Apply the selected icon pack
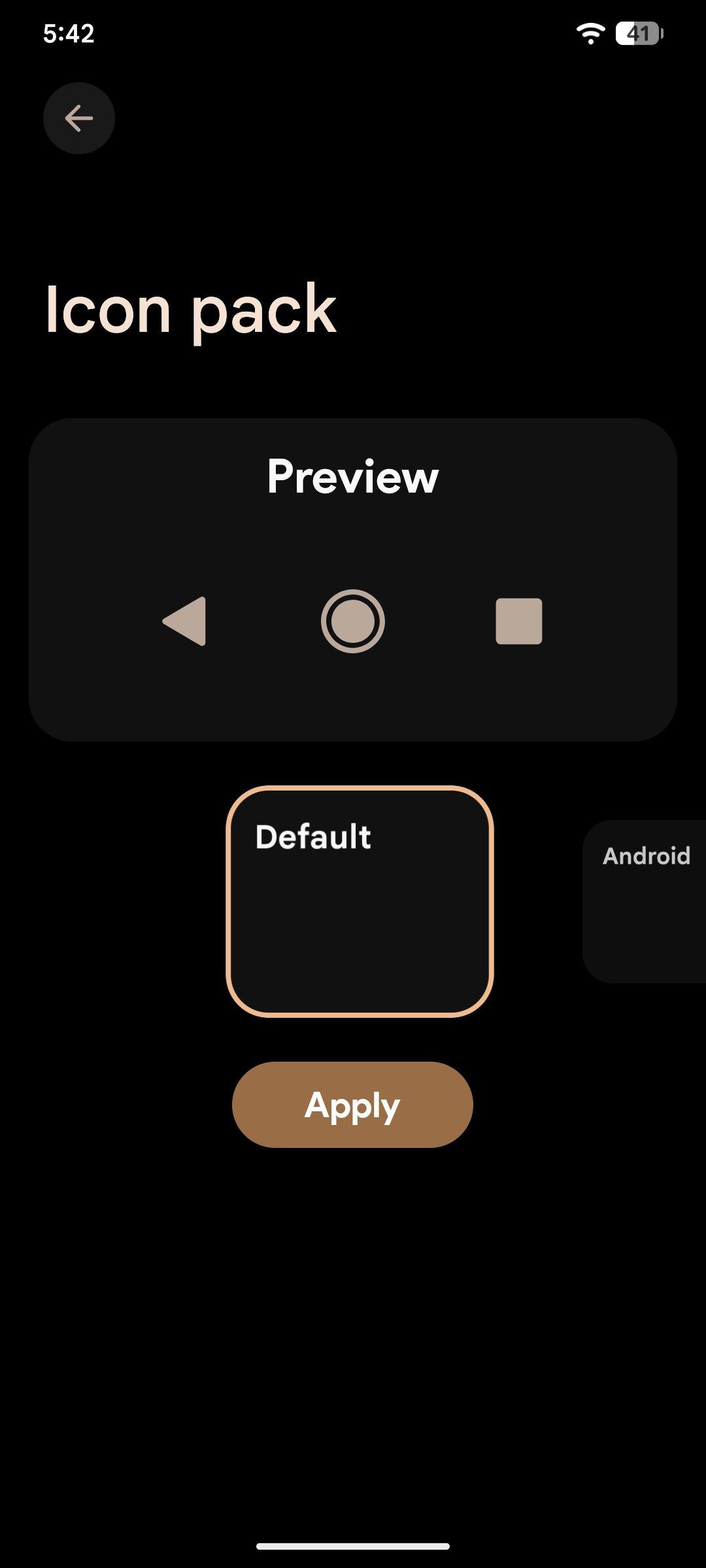The image size is (706, 1568). (x=352, y=1105)
